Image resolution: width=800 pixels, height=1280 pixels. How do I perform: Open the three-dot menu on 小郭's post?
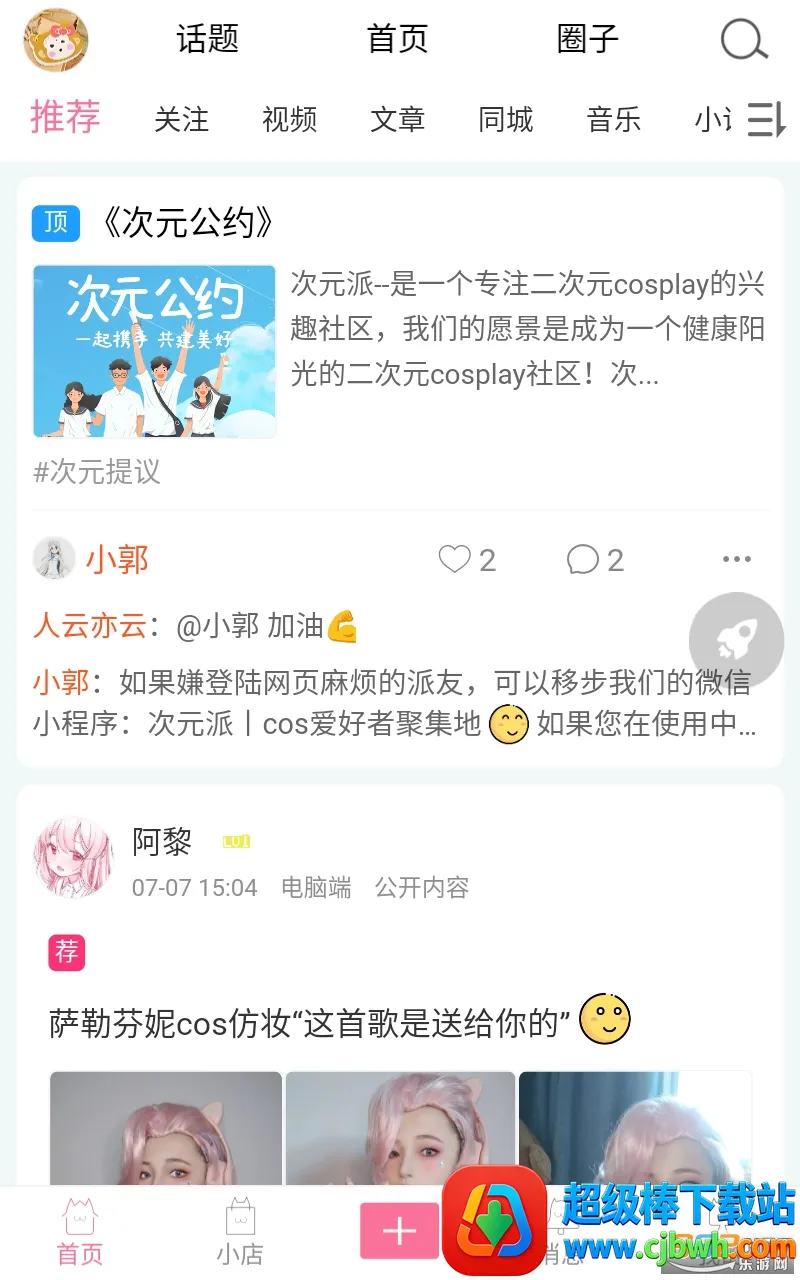tap(736, 559)
